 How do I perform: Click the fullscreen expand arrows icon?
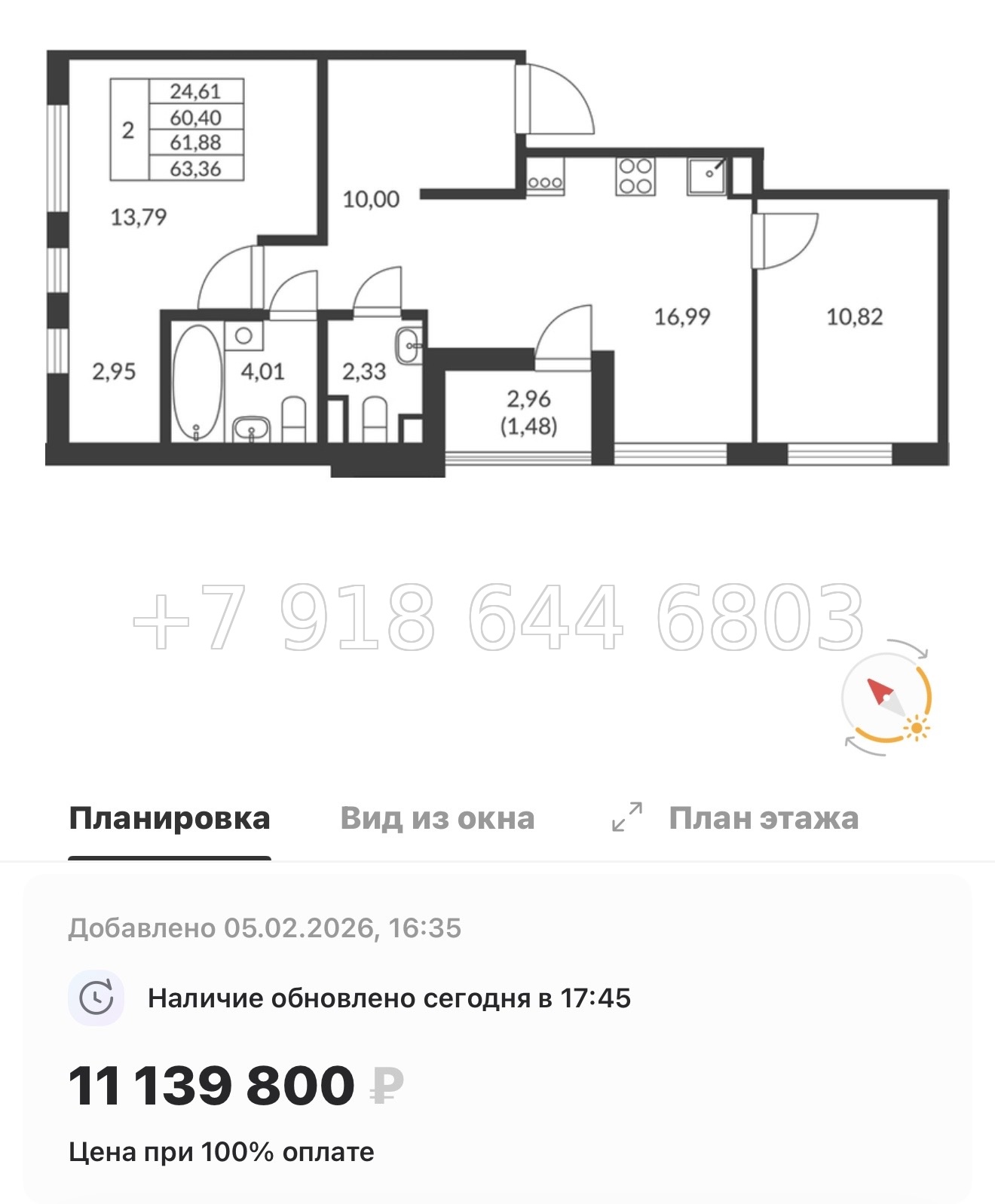(626, 817)
